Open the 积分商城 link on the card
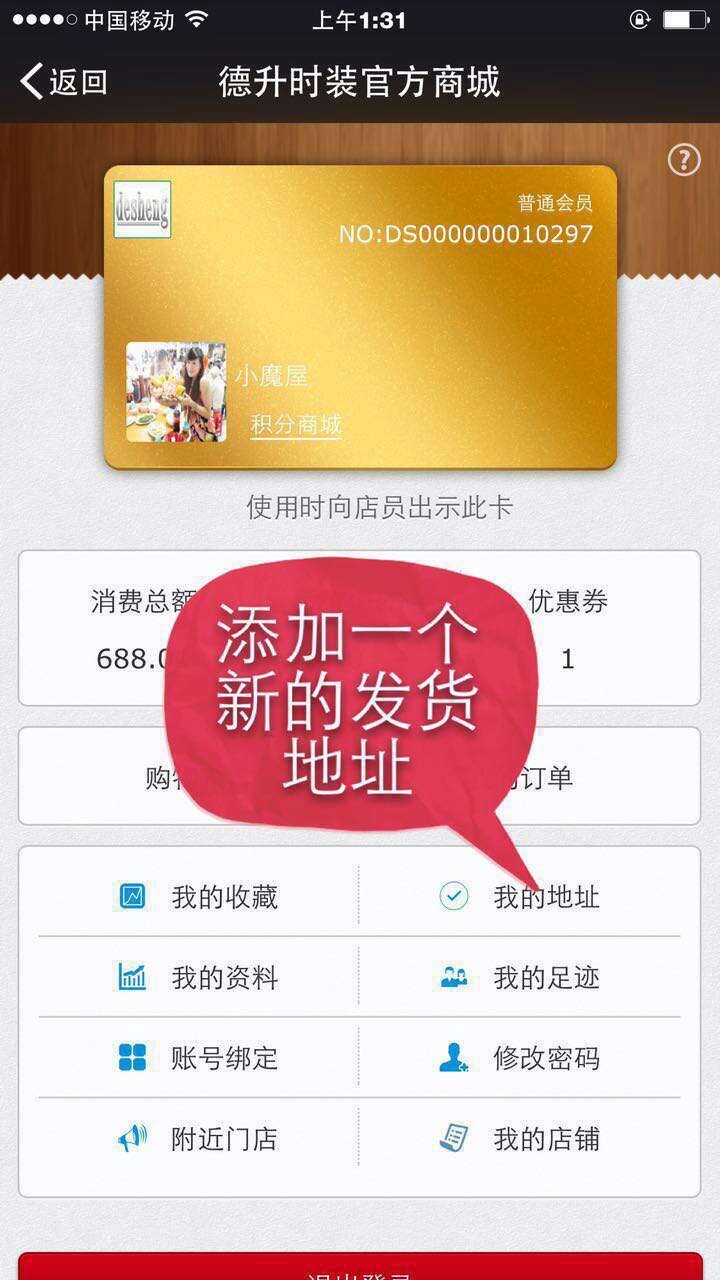 296,424
